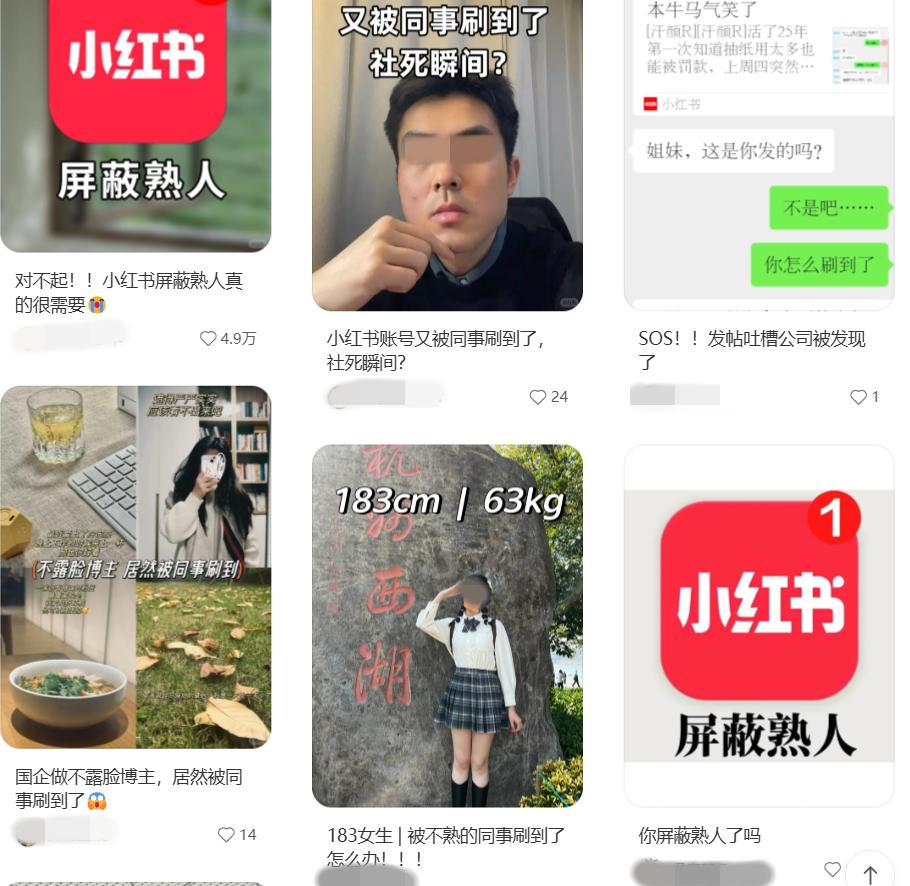Image resolution: width=910 pixels, height=886 pixels.
Task: Like the 国企做不露脸博主 post
Action: pyautogui.click(x=226, y=834)
